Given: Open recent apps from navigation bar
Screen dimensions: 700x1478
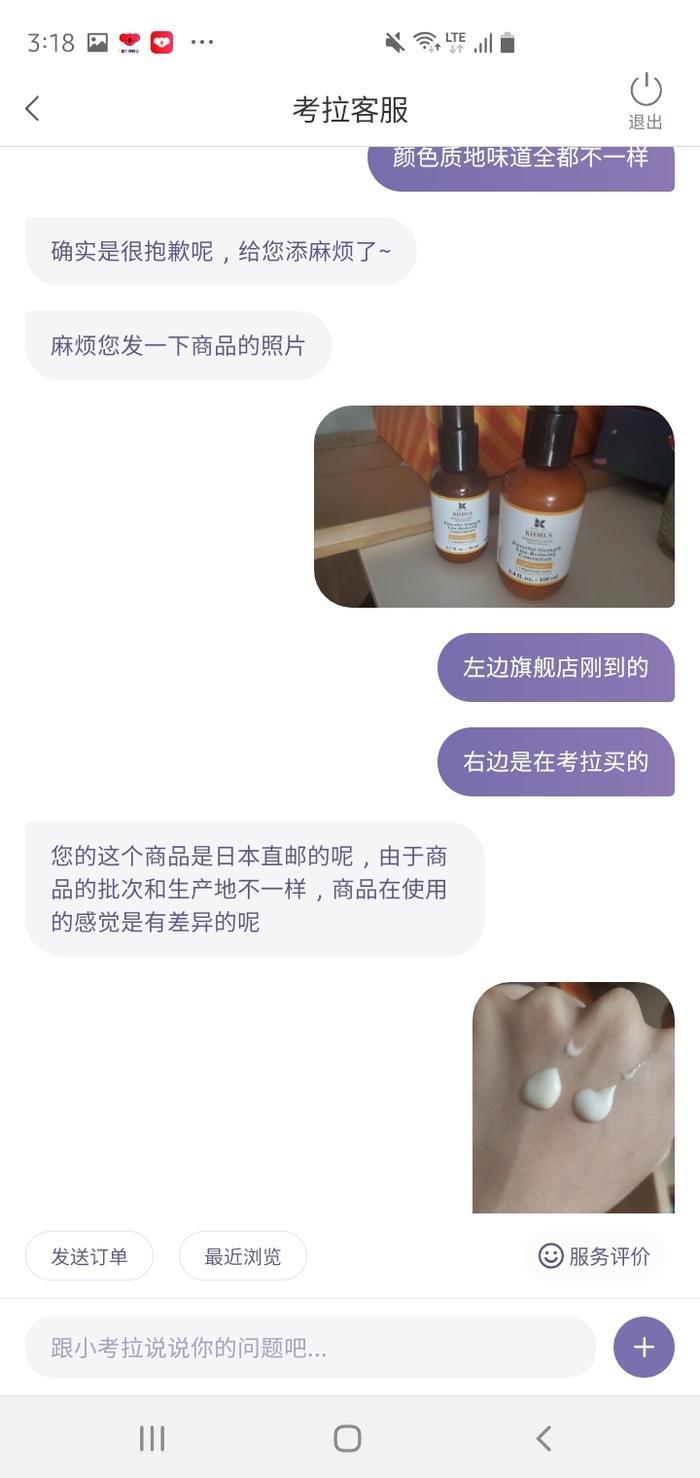Looking at the screenshot, I should 152,1438.
